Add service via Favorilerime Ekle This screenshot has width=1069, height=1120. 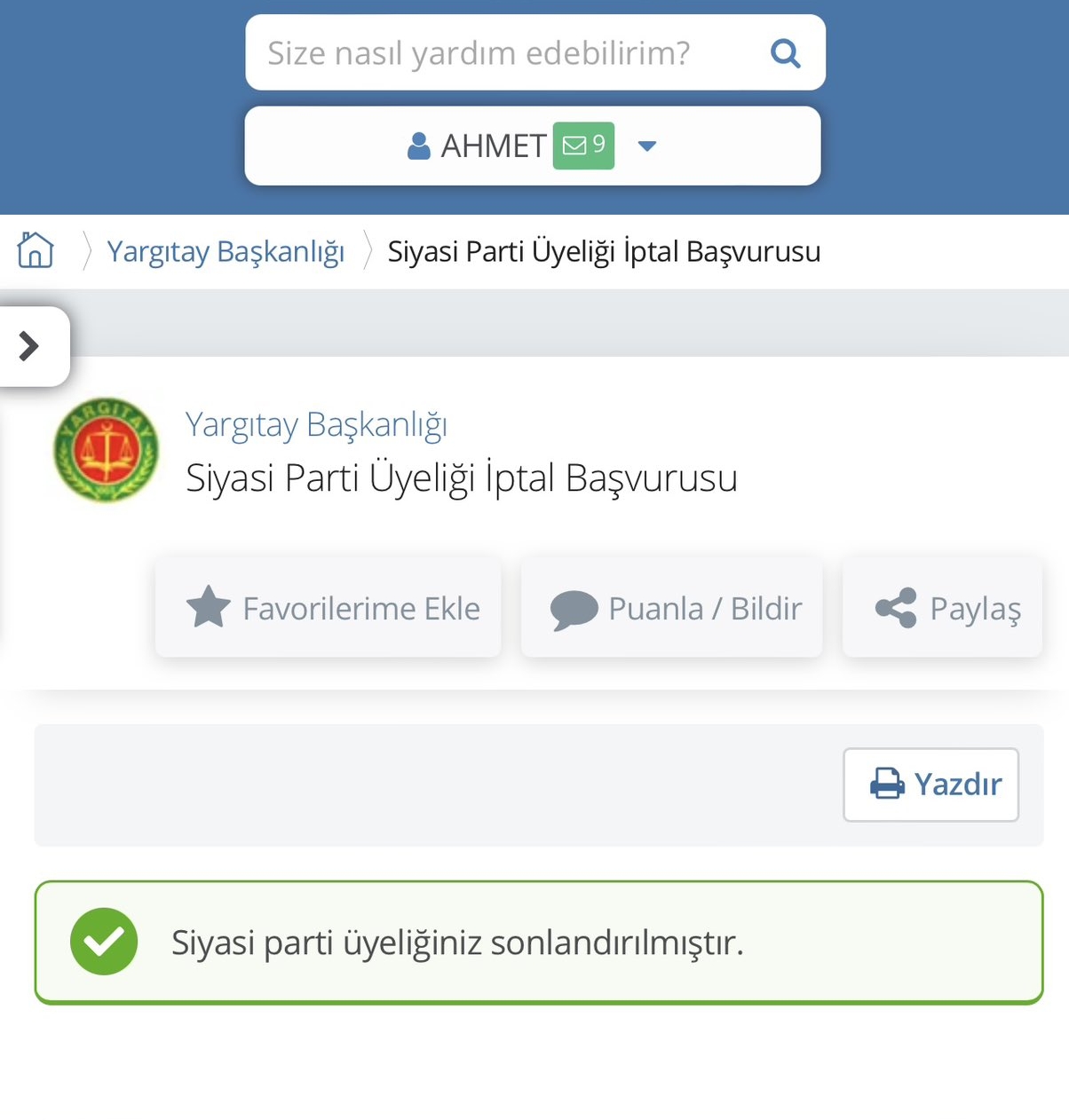[x=329, y=608]
